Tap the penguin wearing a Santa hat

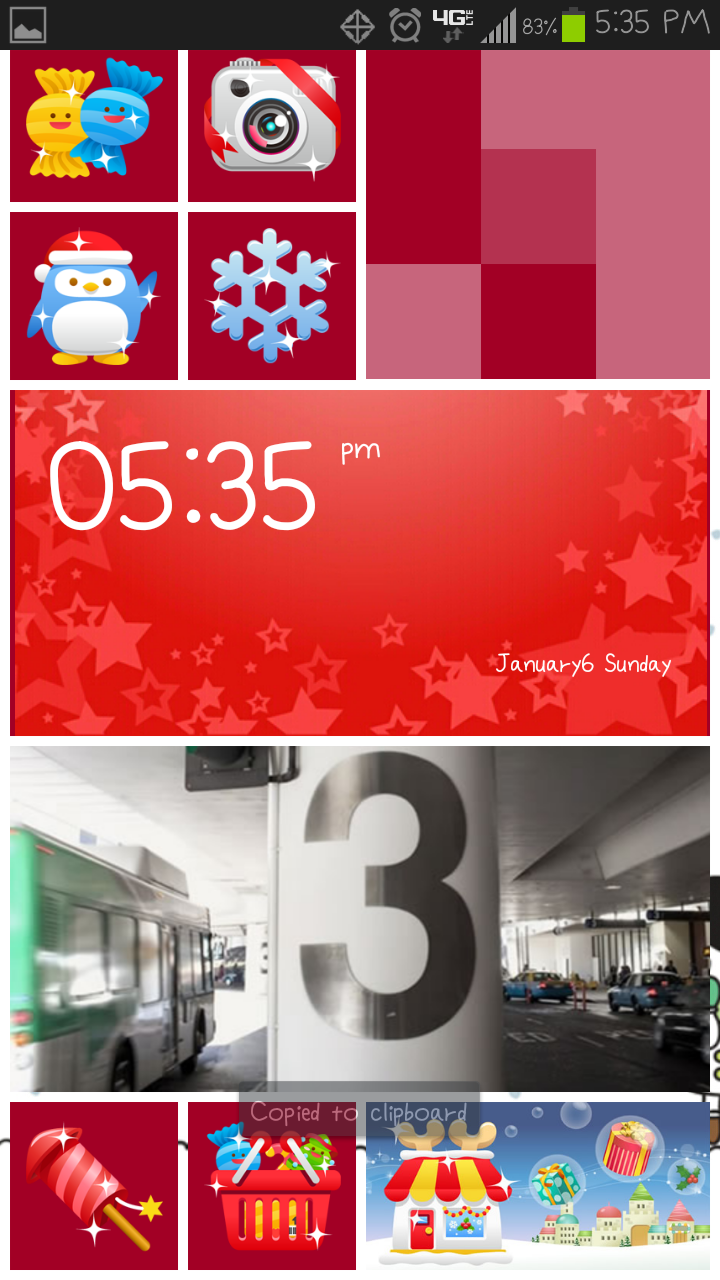coord(93,295)
